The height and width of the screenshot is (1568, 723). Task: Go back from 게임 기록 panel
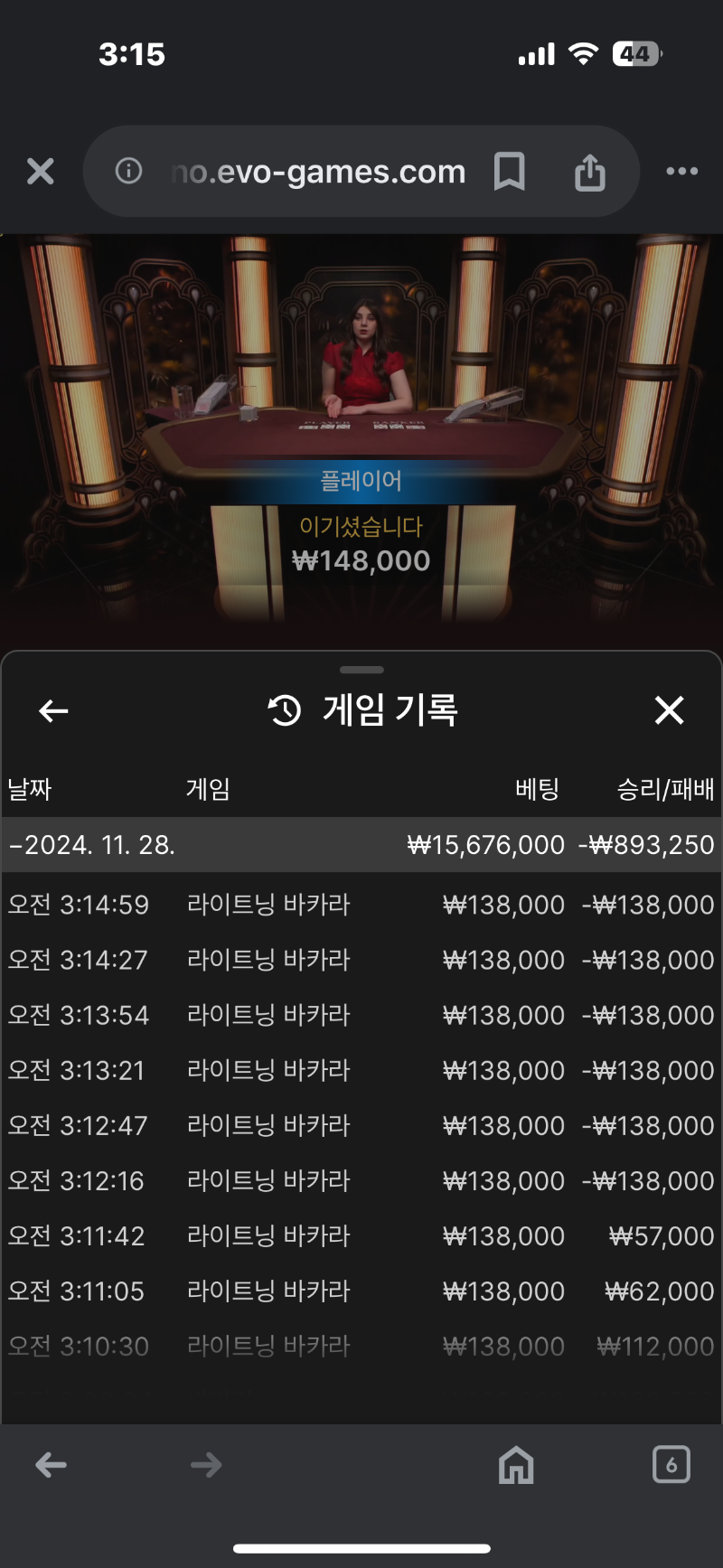(54, 711)
